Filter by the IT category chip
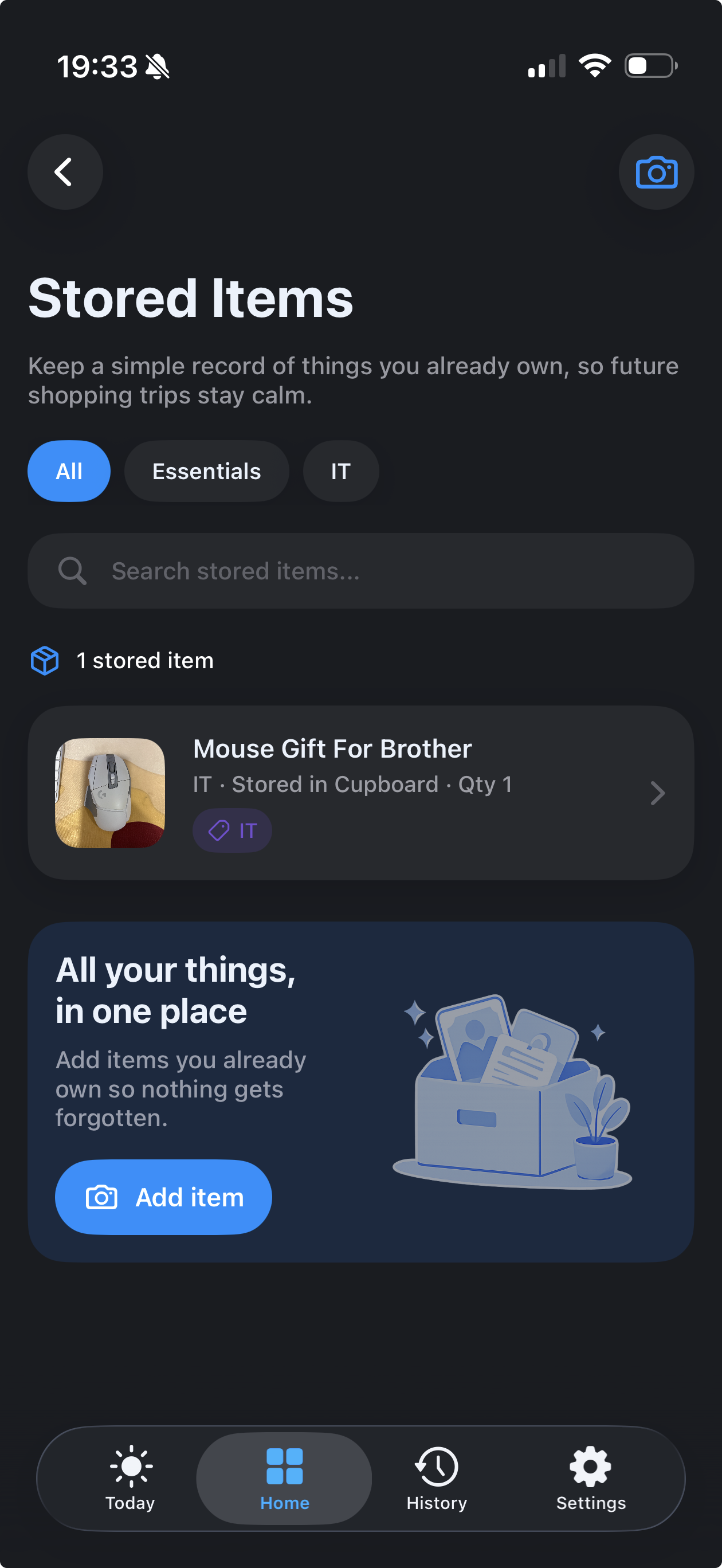This screenshot has width=722, height=1568. 340,471
